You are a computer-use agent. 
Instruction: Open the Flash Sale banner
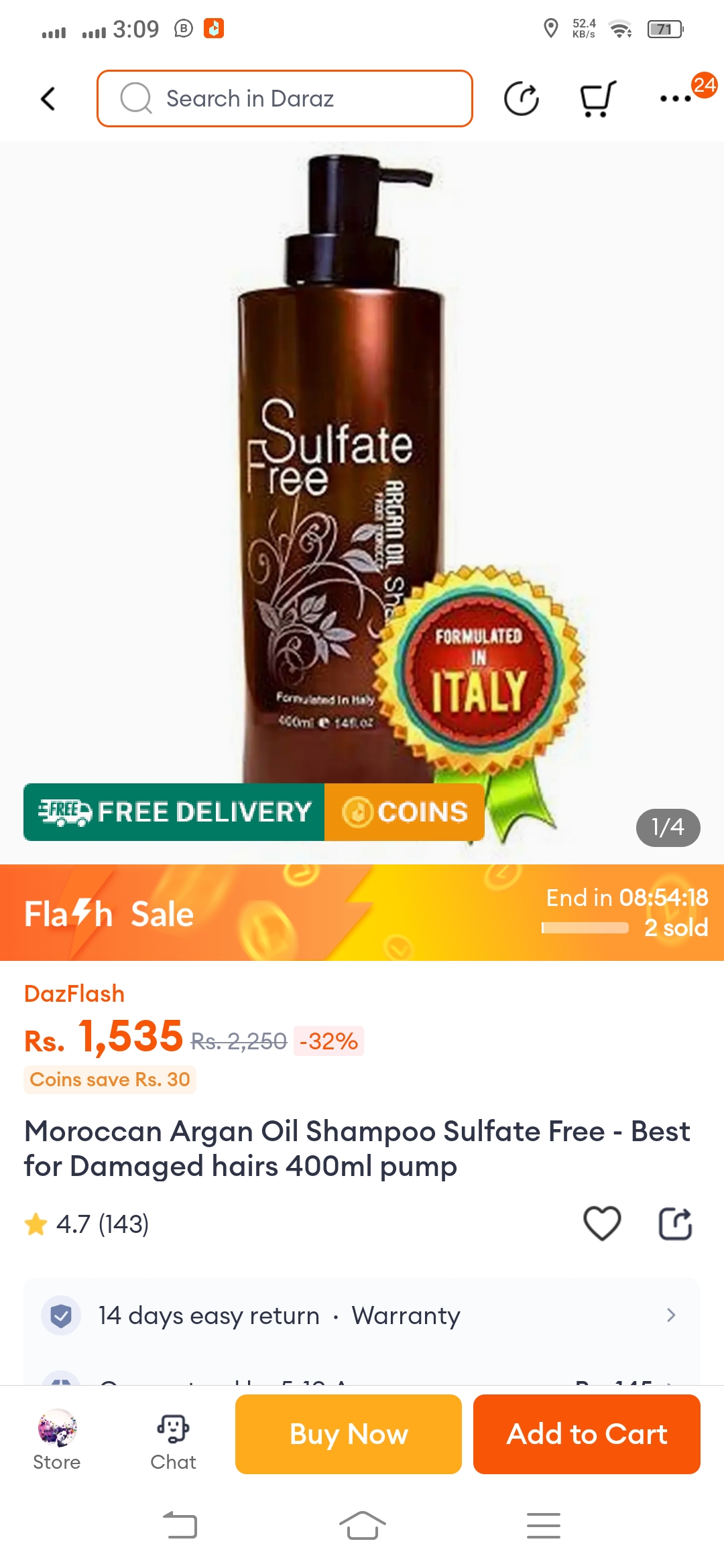pos(362,913)
